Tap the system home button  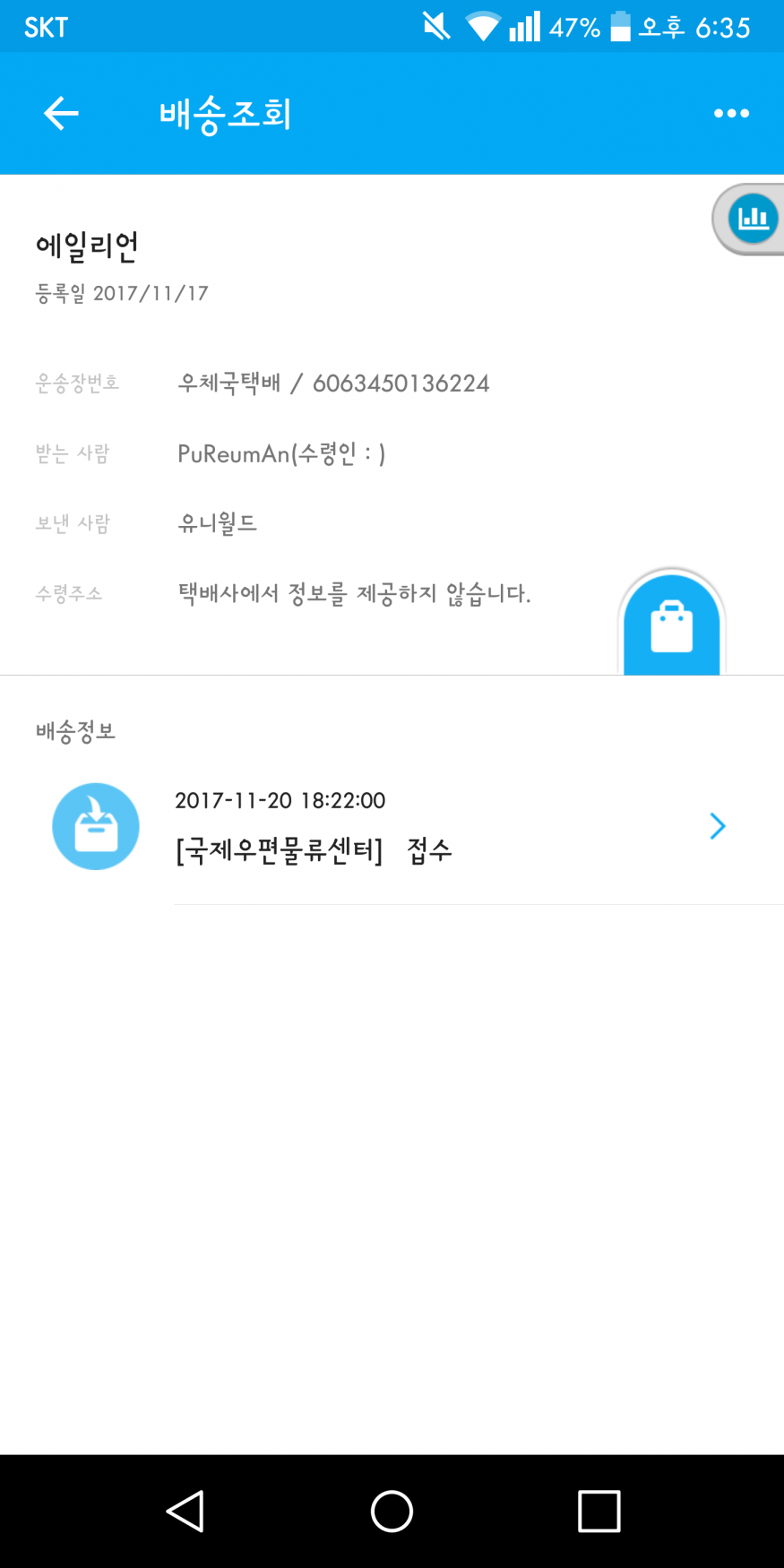(x=392, y=1512)
